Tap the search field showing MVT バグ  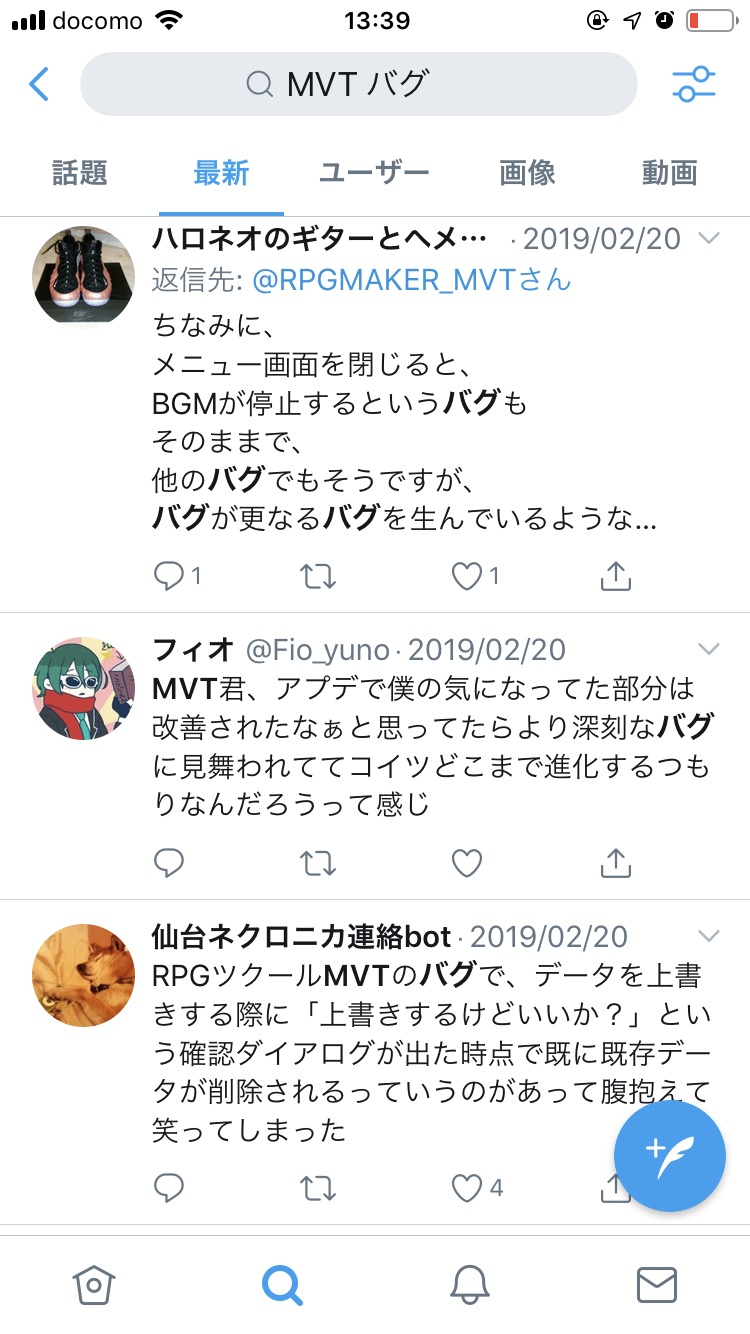[x=358, y=84]
